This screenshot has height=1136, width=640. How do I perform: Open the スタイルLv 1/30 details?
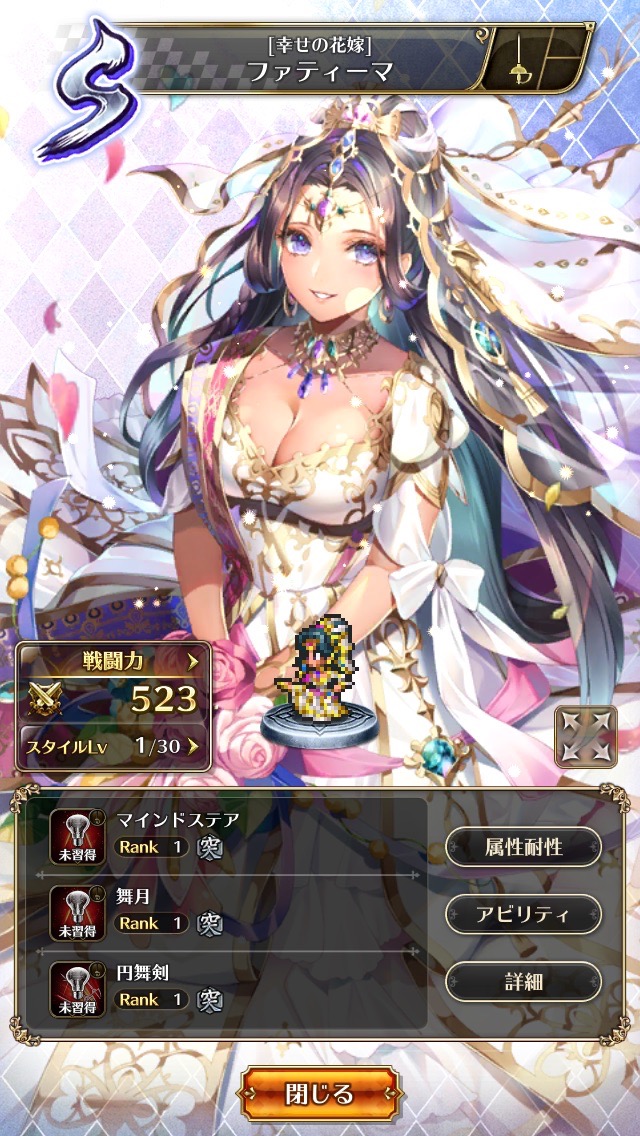[x=113, y=745]
